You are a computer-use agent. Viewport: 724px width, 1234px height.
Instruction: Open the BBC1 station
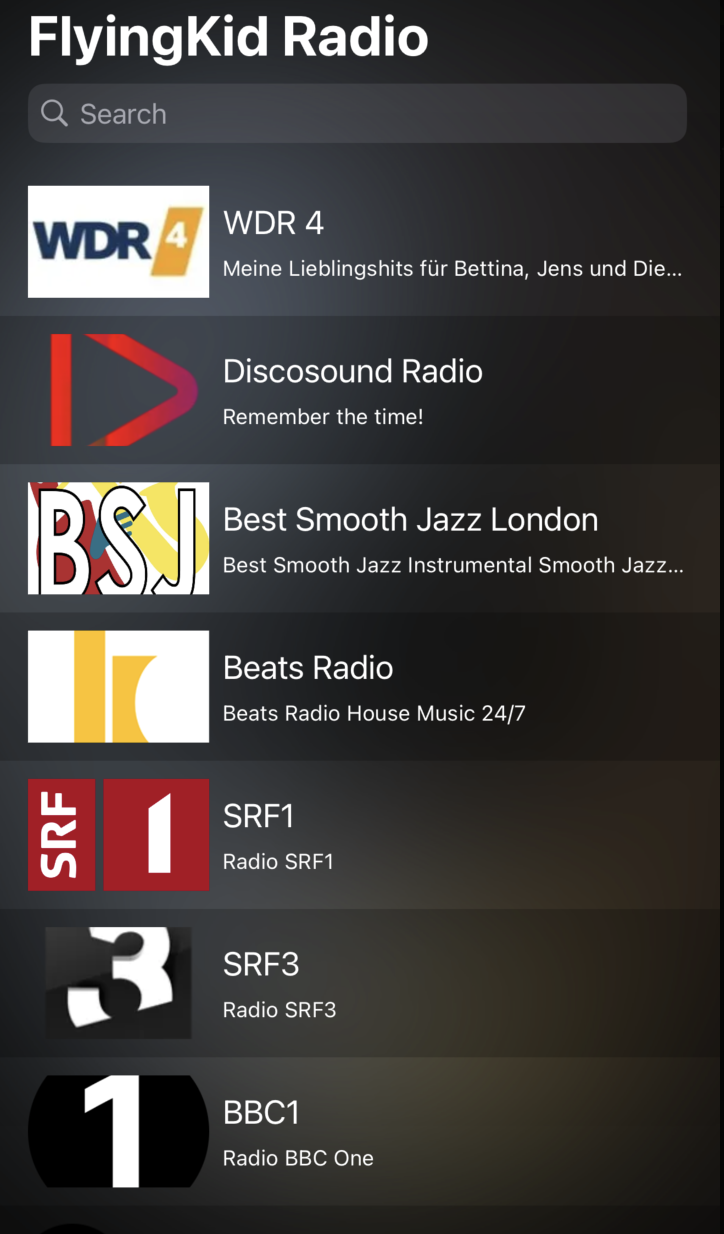pyautogui.click(x=262, y=1112)
